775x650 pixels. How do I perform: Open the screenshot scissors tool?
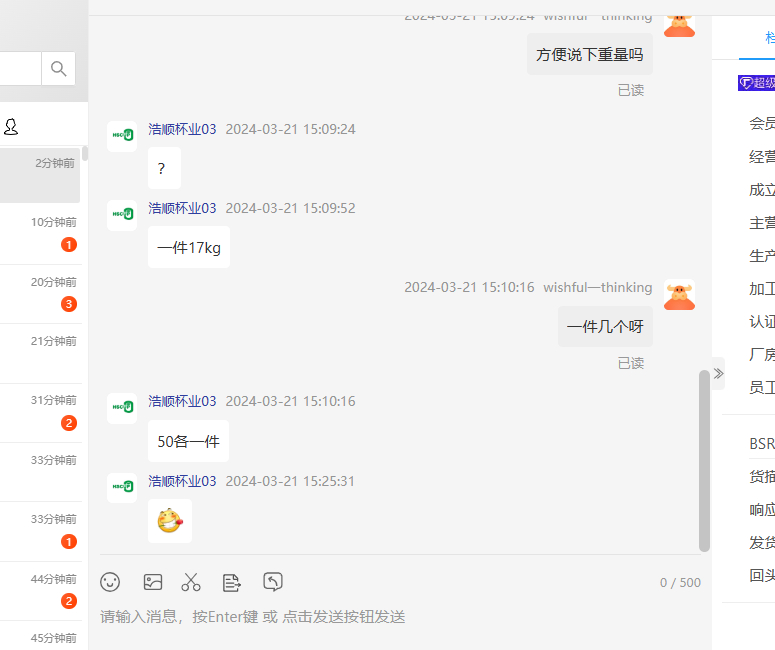pos(191,581)
